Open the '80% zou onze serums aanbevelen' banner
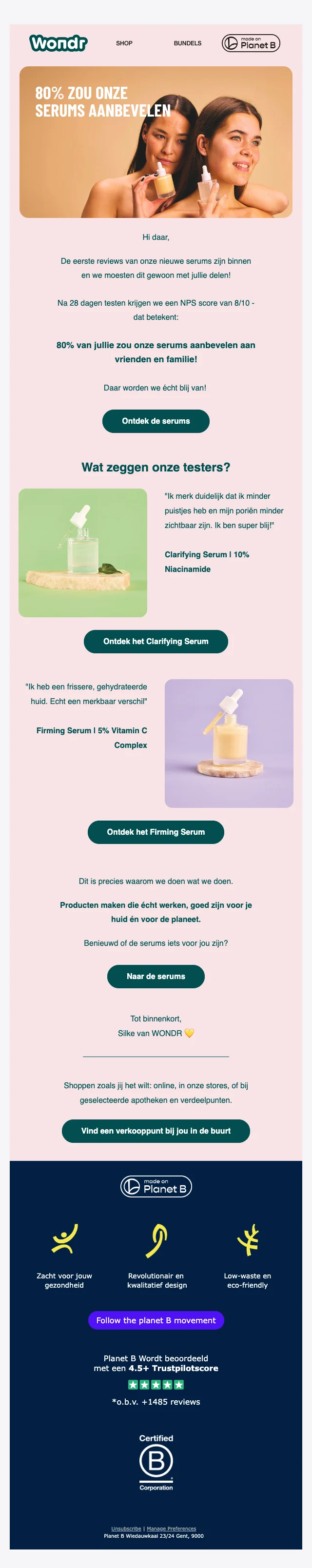Viewport: 312px width, 1568px height. pyautogui.click(x=156, y=142)
